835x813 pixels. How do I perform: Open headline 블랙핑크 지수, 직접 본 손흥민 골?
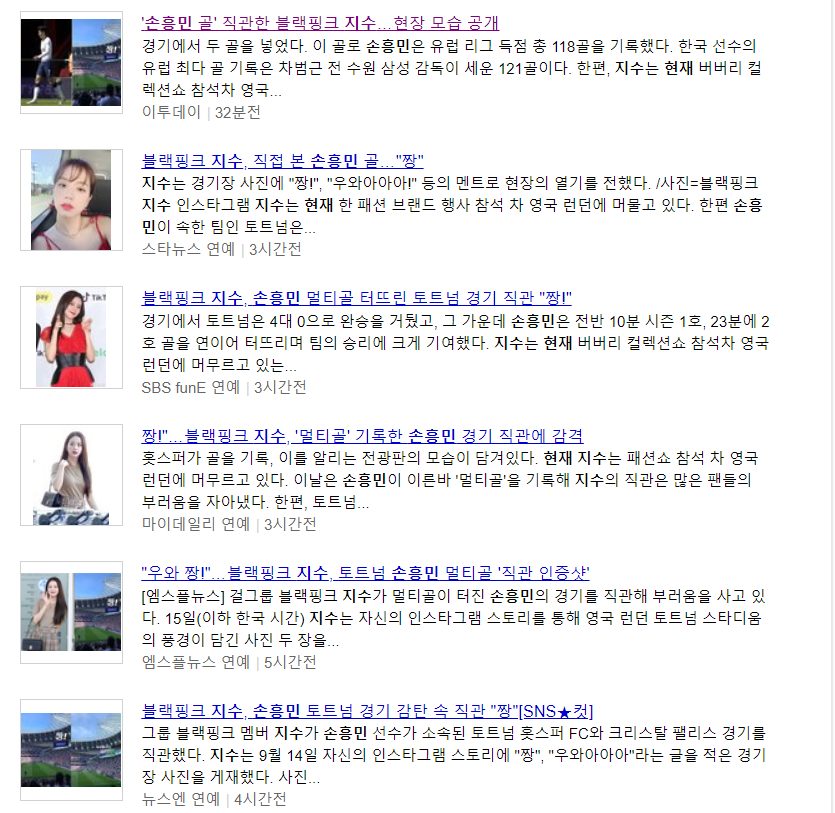[x=284, y=161]
